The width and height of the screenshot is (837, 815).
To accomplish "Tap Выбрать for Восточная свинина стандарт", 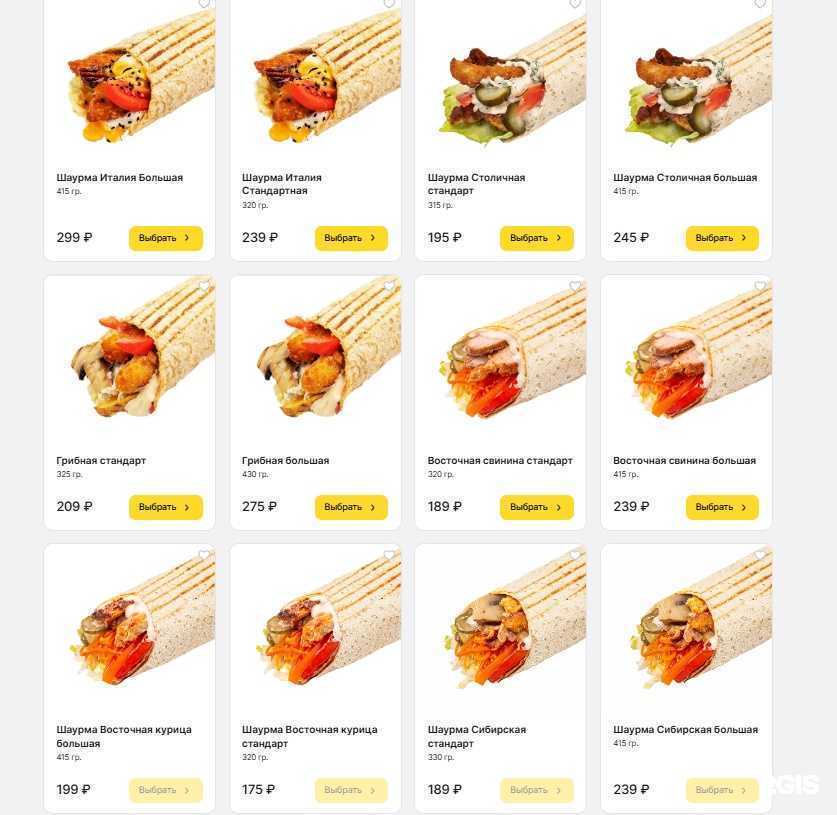I will coord(536,507).
